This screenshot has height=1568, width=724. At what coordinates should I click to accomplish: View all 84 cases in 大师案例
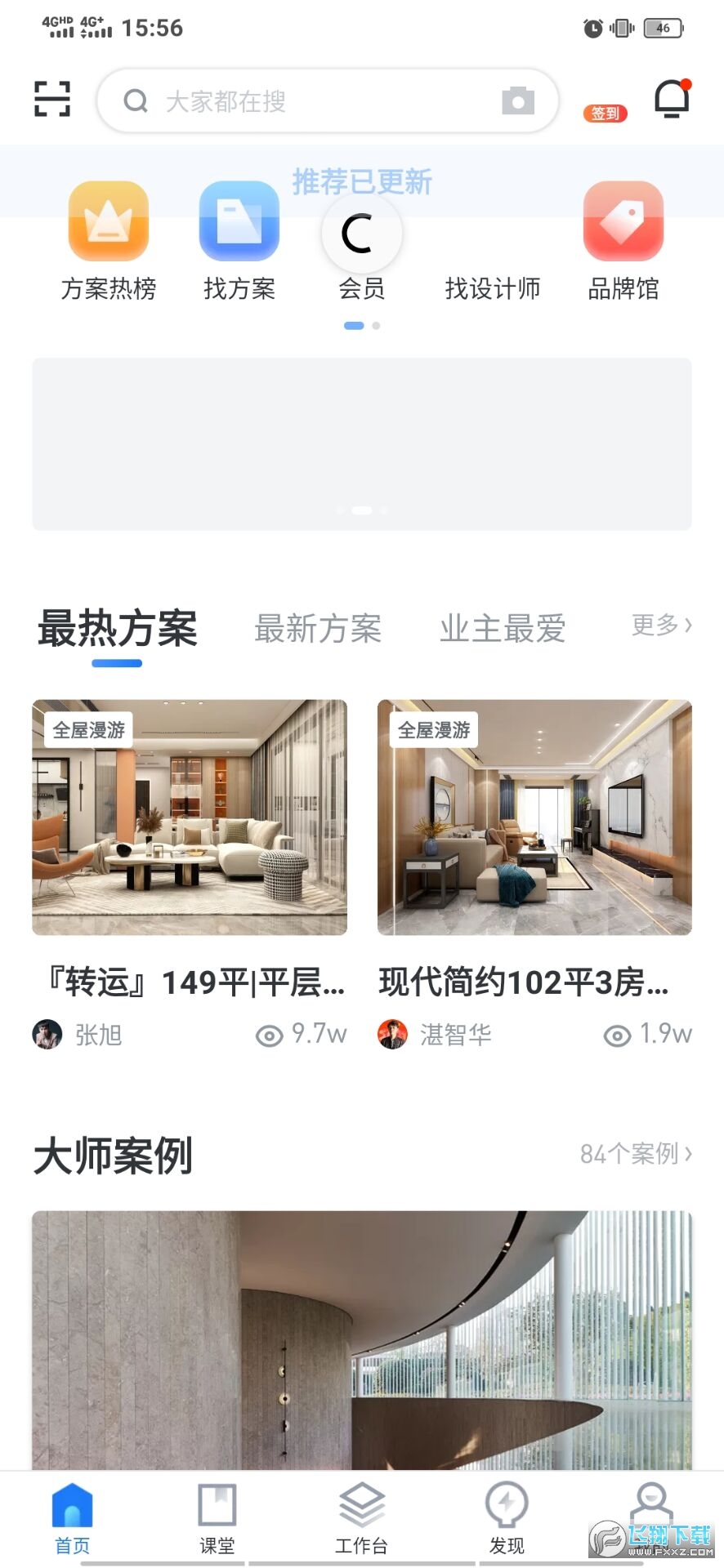point(636,1153)
